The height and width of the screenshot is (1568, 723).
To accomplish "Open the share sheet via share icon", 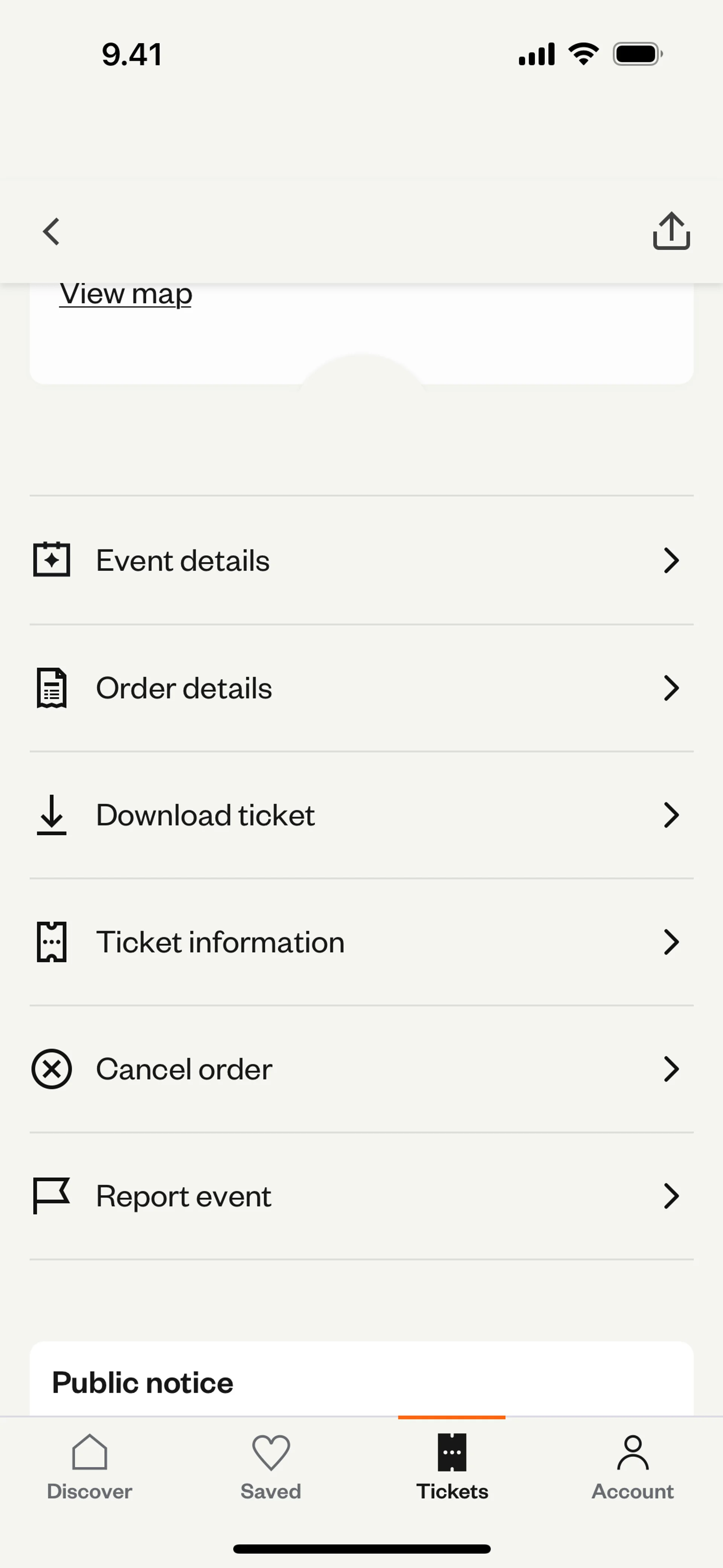I will (671, 231).
